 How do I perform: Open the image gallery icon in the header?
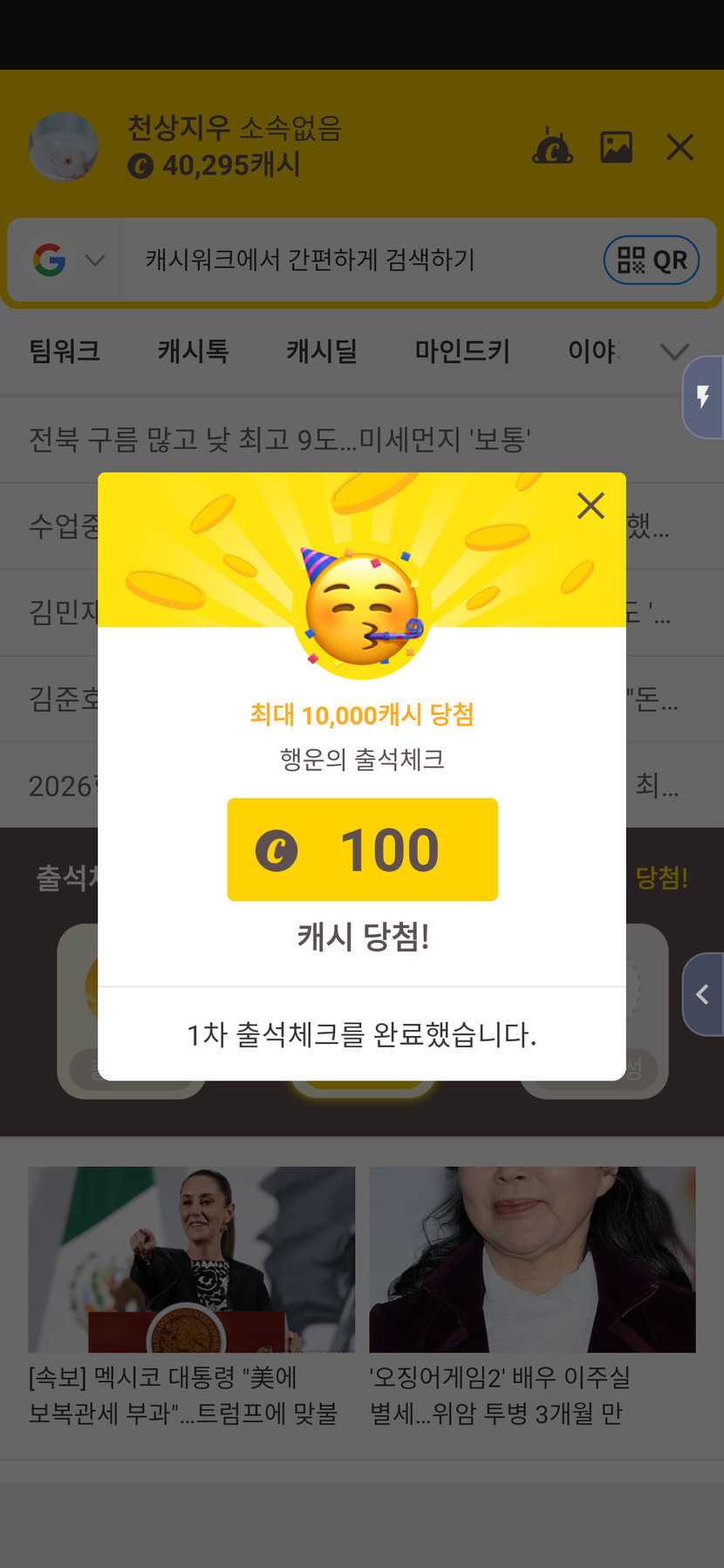click(616, 147)
